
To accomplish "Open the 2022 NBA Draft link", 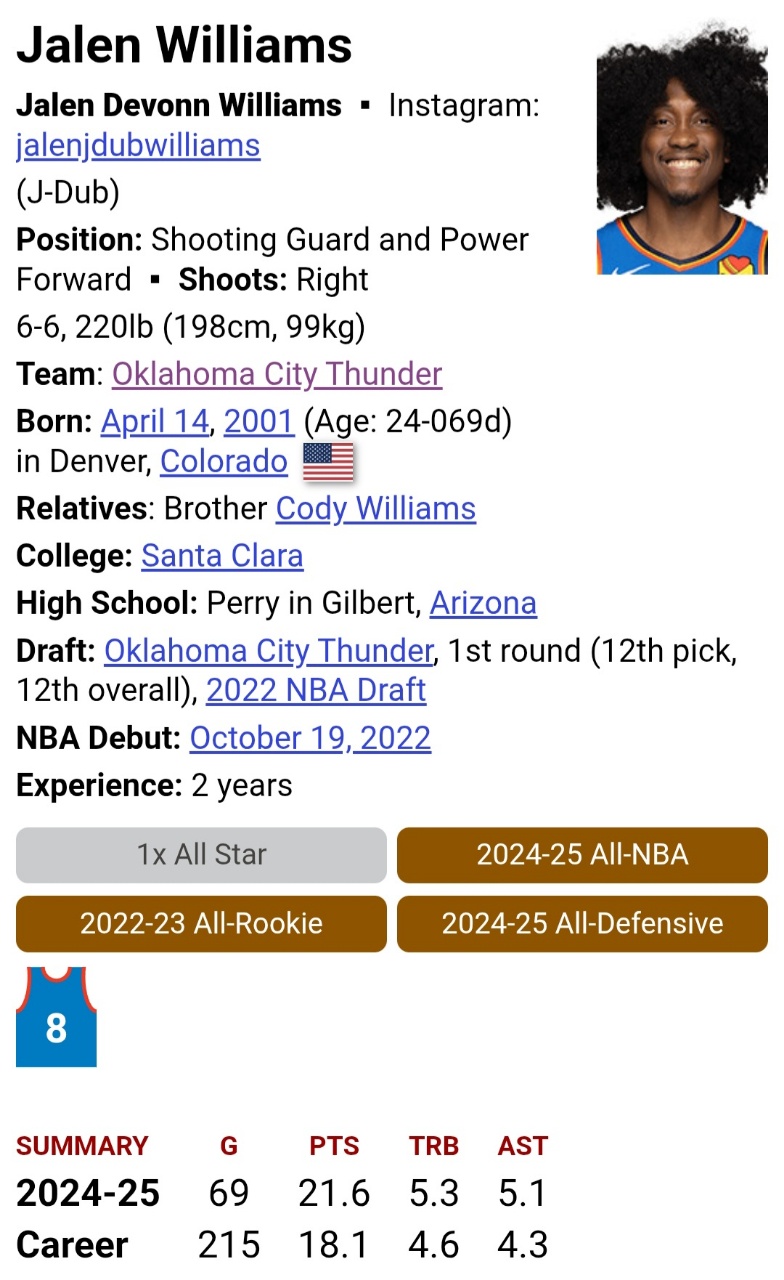I will tap(316, 690).
